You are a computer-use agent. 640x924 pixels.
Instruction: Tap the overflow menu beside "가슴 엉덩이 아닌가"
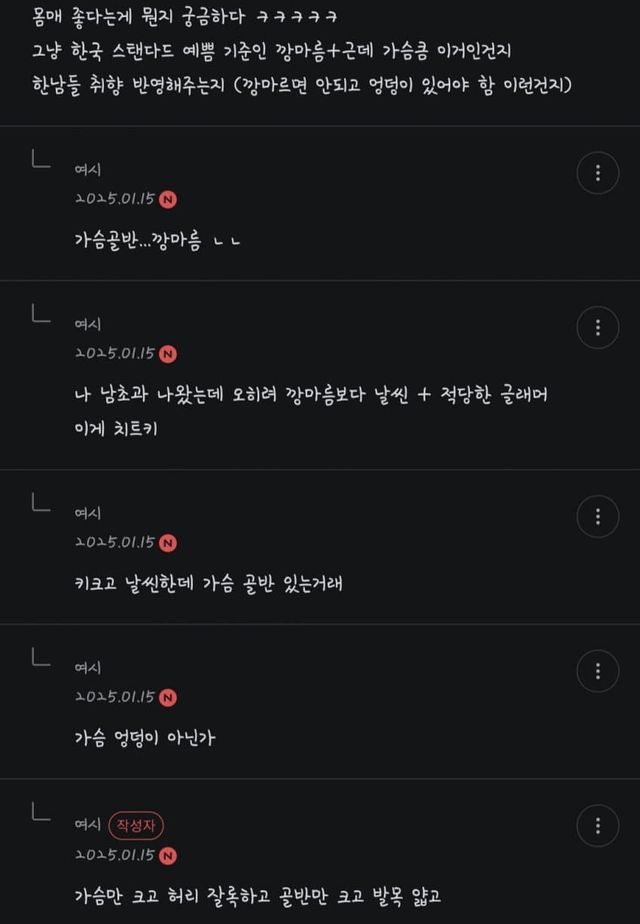tap(598, 671)
